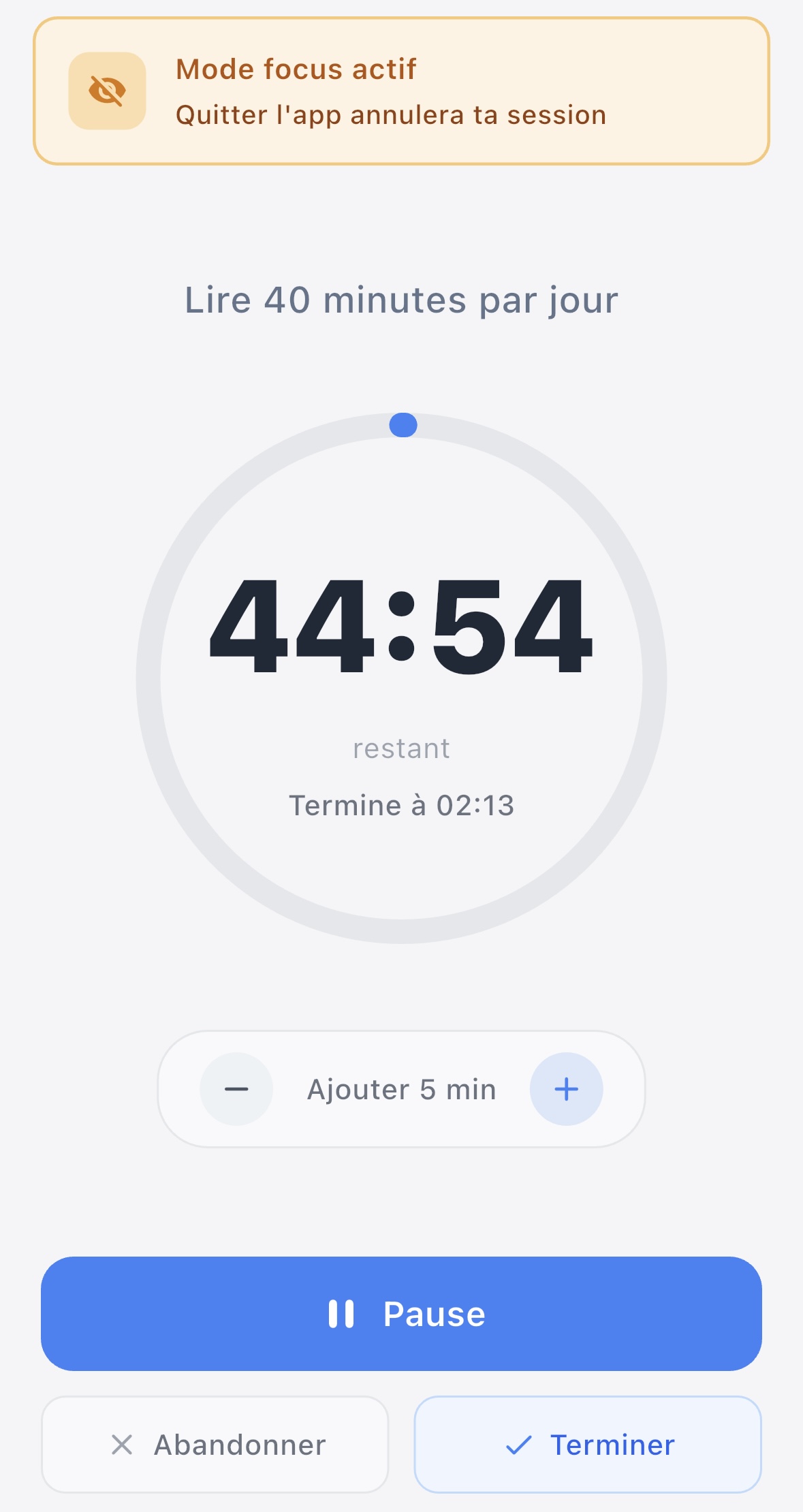Abandon the session with Abandonner
This screenshot has height=1512, width=803.
click(x=215, y=1444)
